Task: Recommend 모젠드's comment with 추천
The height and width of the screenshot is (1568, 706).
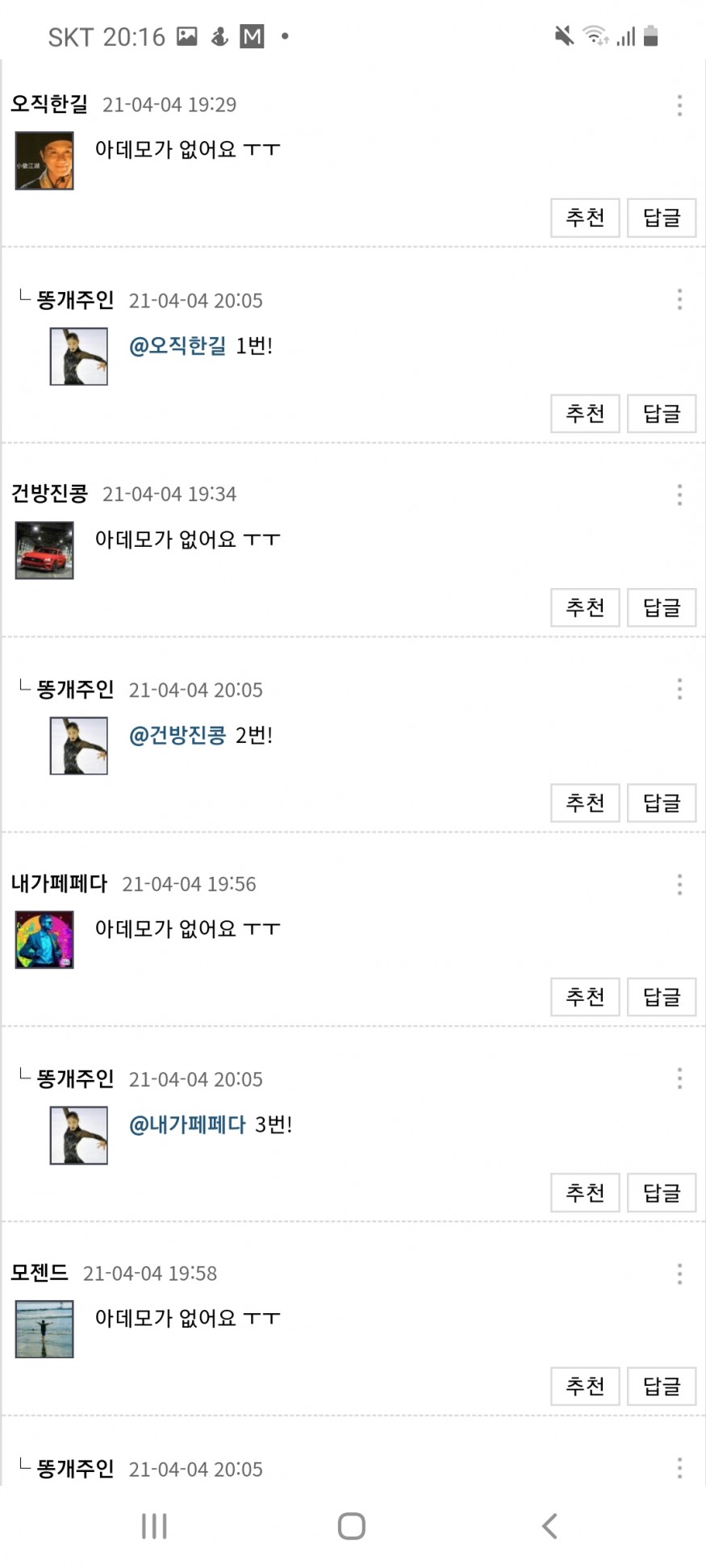Action: pyautogui.click(x=585, y=1387)
